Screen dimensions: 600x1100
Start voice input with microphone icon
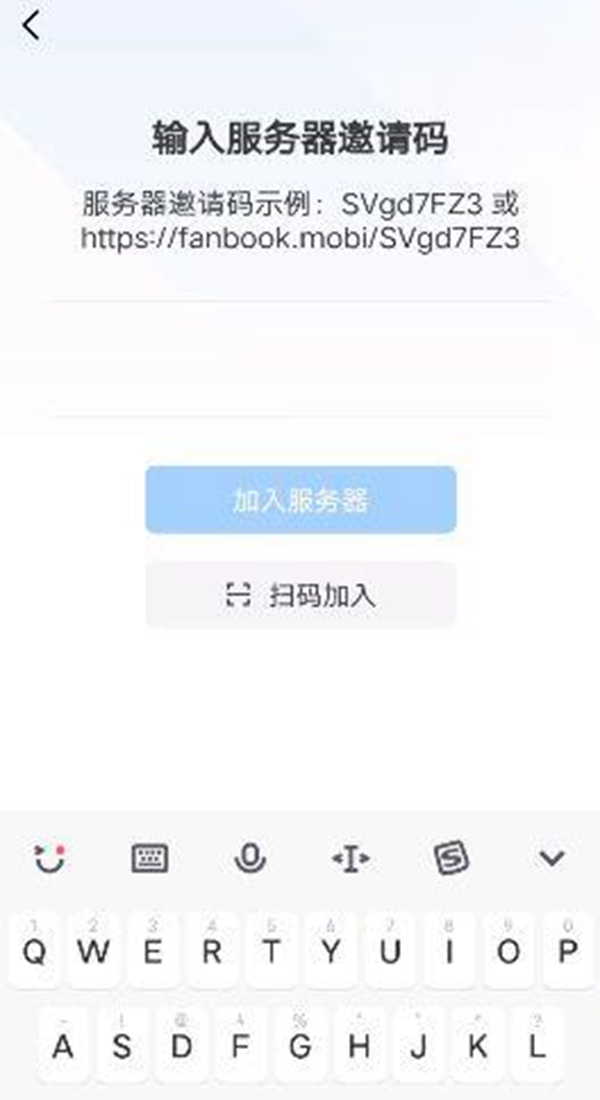tap(250, 858)
